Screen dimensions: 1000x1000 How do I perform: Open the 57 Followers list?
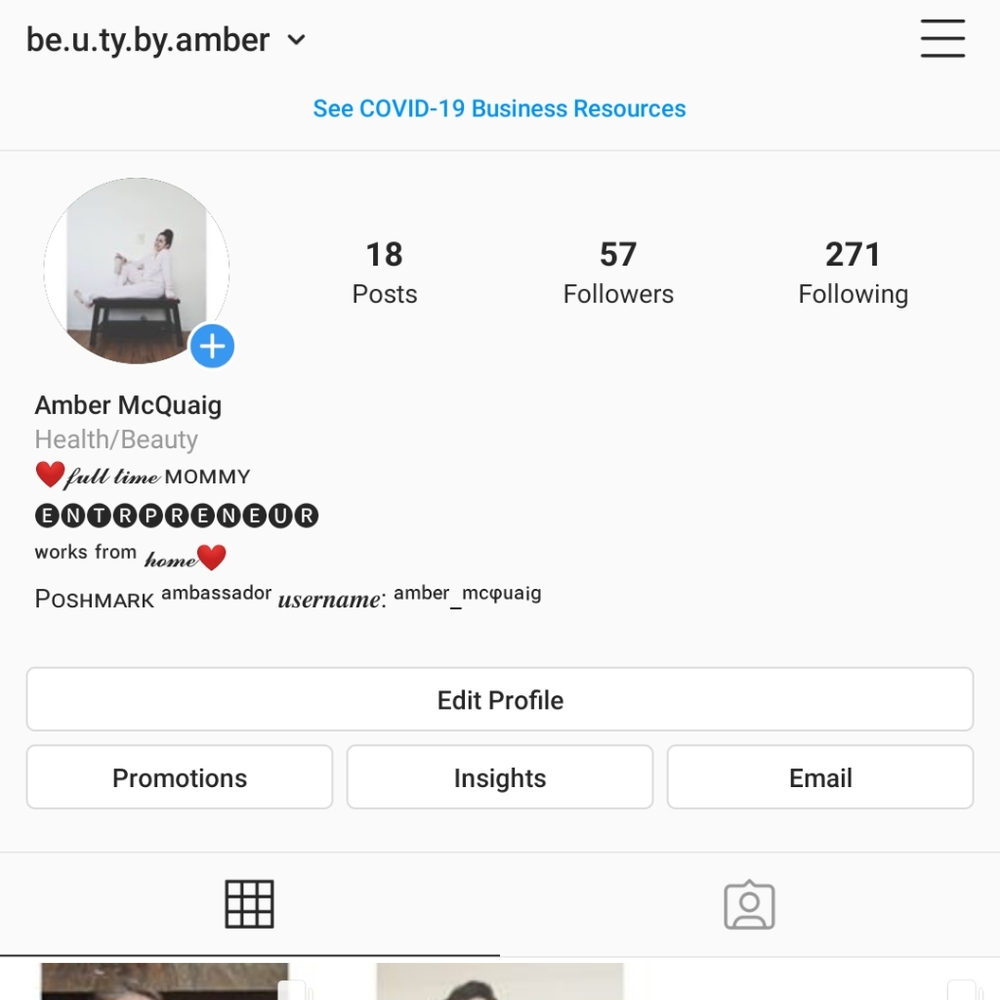click(618, 272)
